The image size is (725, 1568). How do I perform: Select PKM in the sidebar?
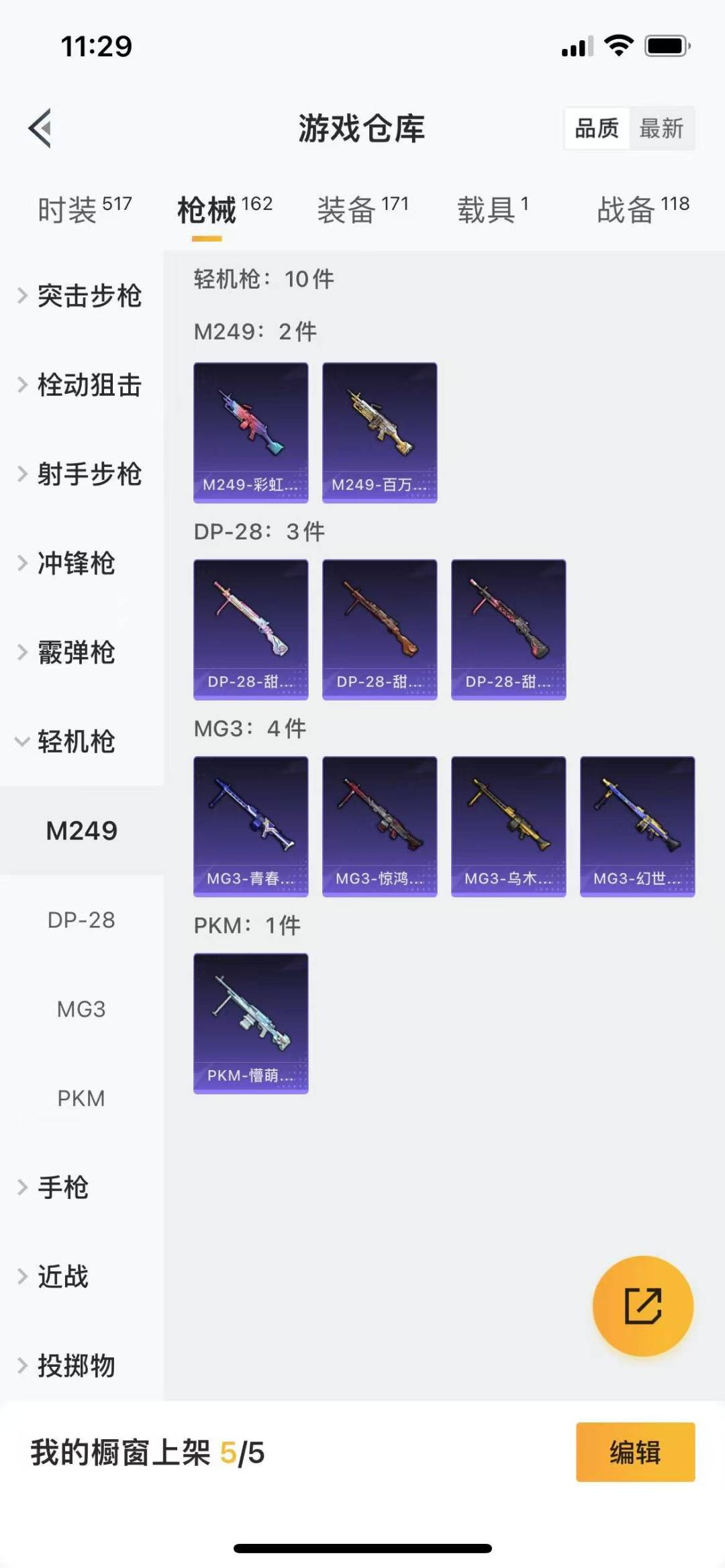[x=81, y=1098]
